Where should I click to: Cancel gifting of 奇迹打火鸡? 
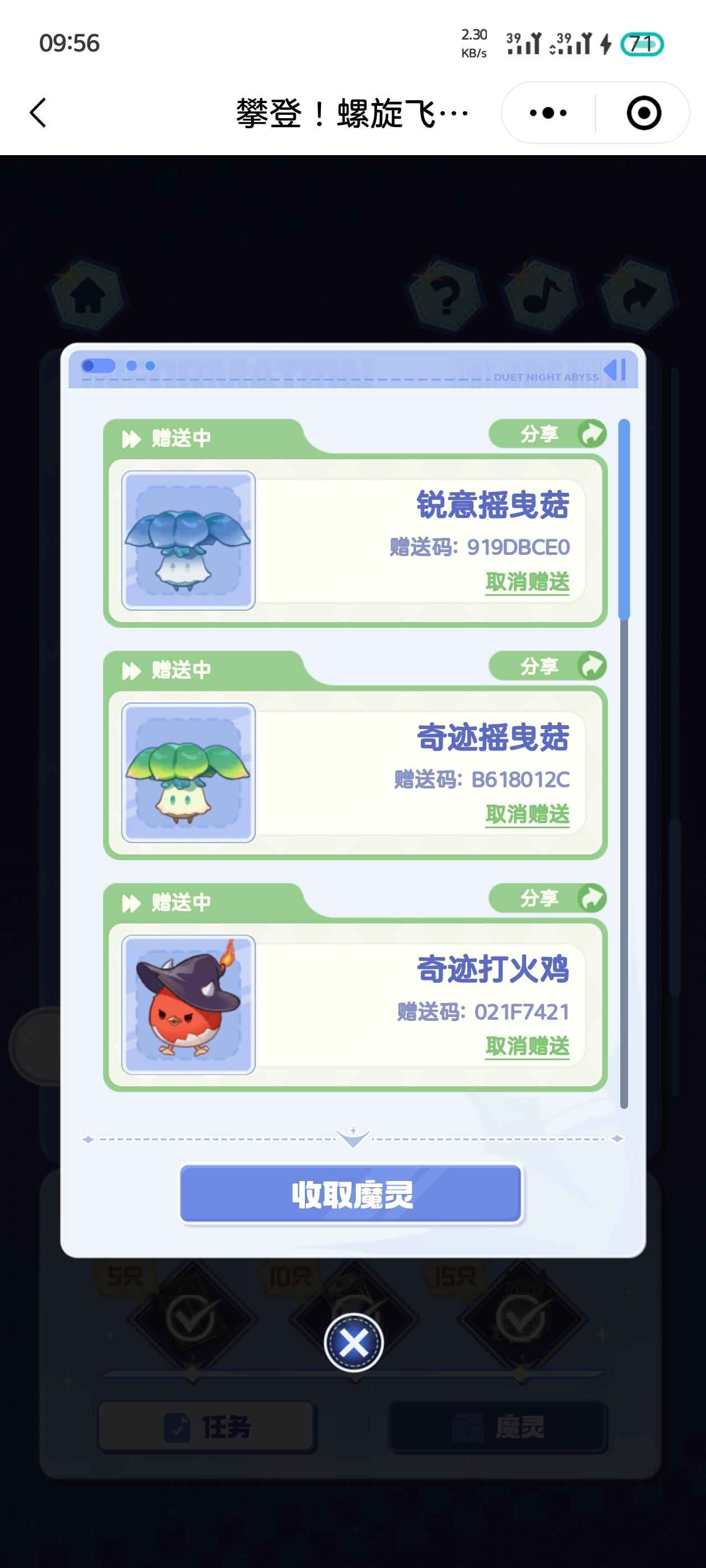527,1046
